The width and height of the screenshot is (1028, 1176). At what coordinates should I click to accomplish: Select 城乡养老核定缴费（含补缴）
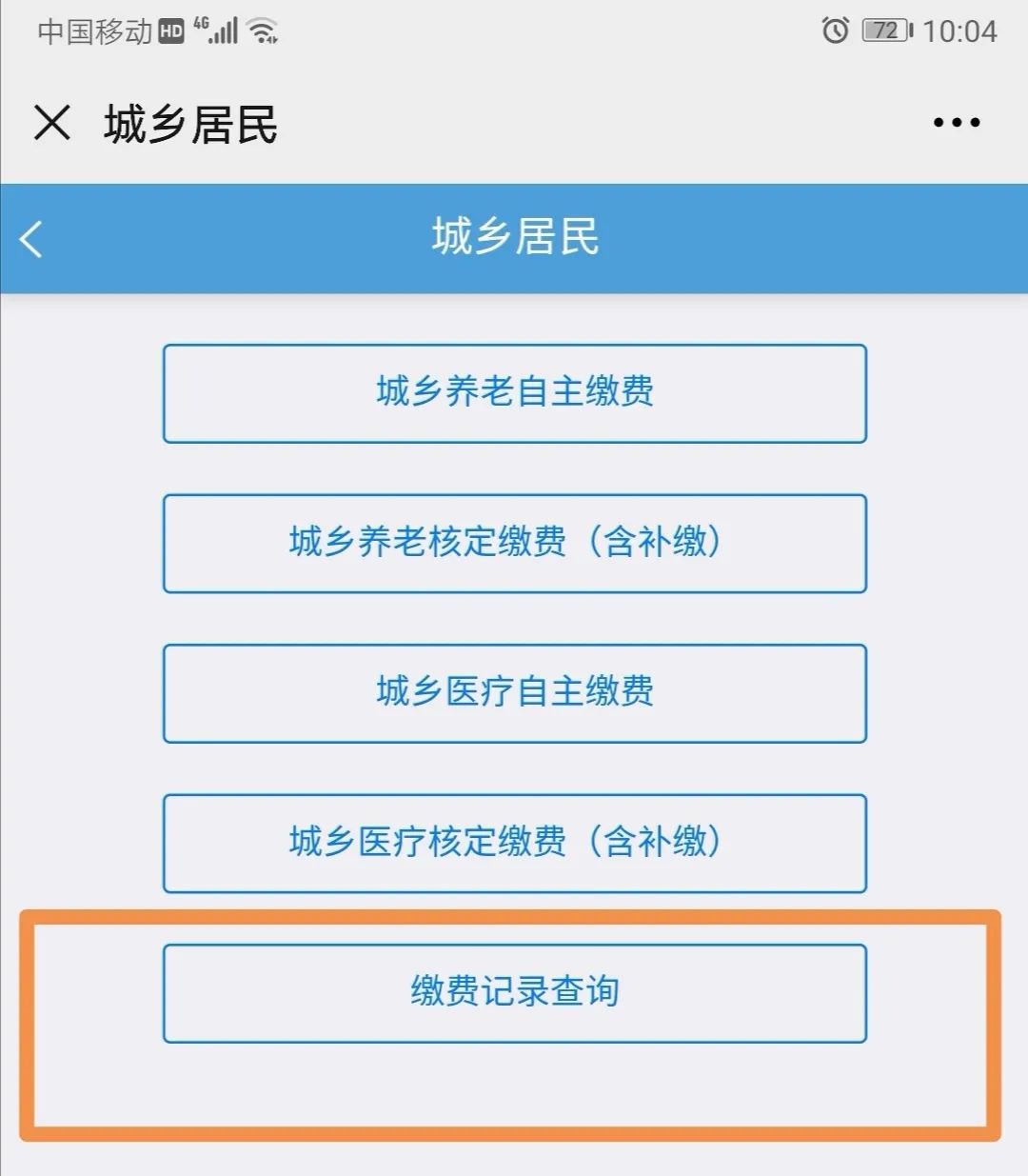point(514,543)
